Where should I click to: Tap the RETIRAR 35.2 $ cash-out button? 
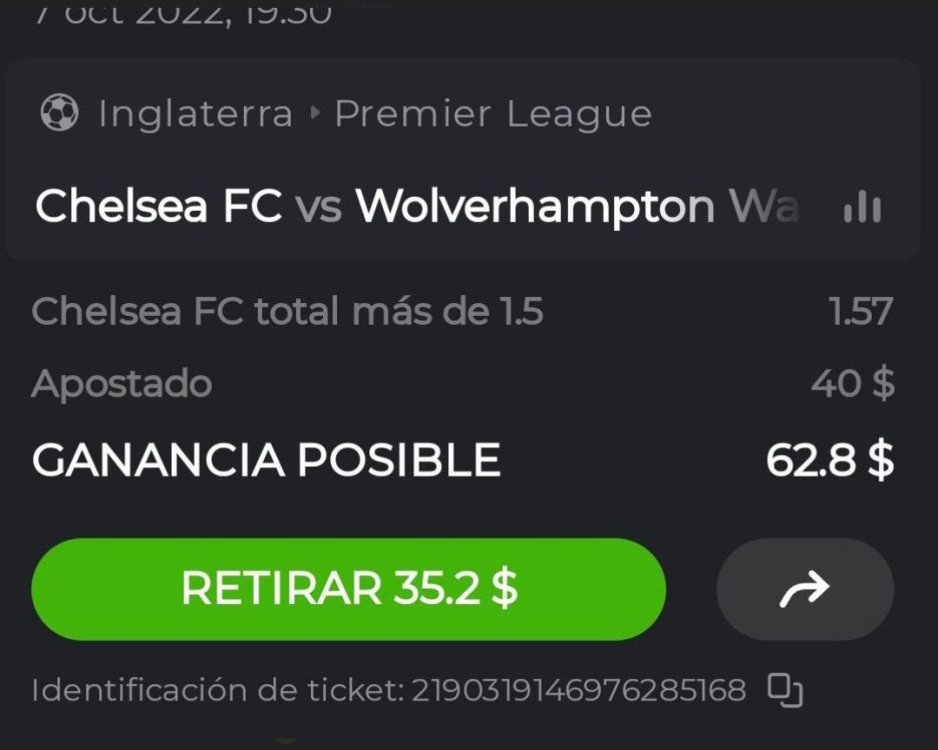[x=348, y=589]
